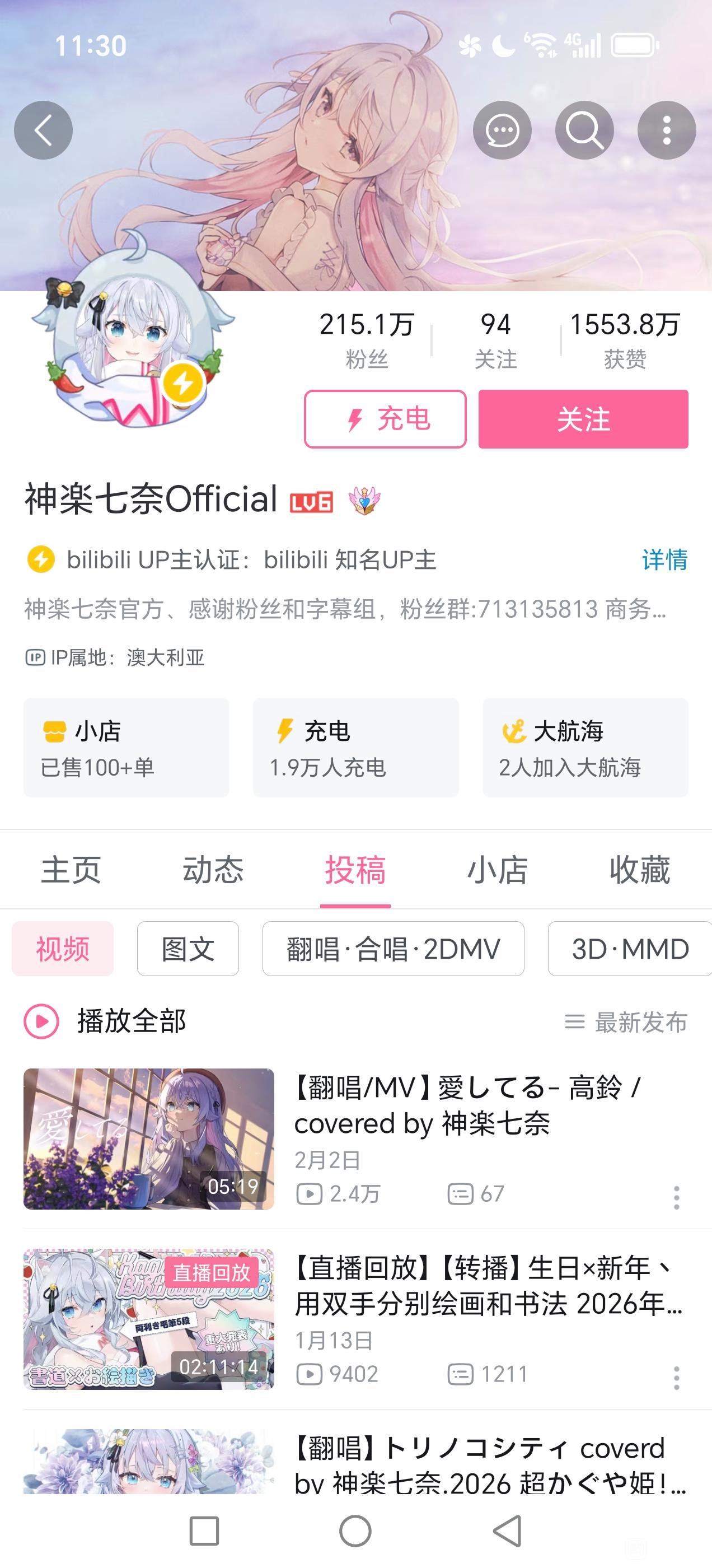Open private message chat icon
712x1568 pixels.
point(502,130)
